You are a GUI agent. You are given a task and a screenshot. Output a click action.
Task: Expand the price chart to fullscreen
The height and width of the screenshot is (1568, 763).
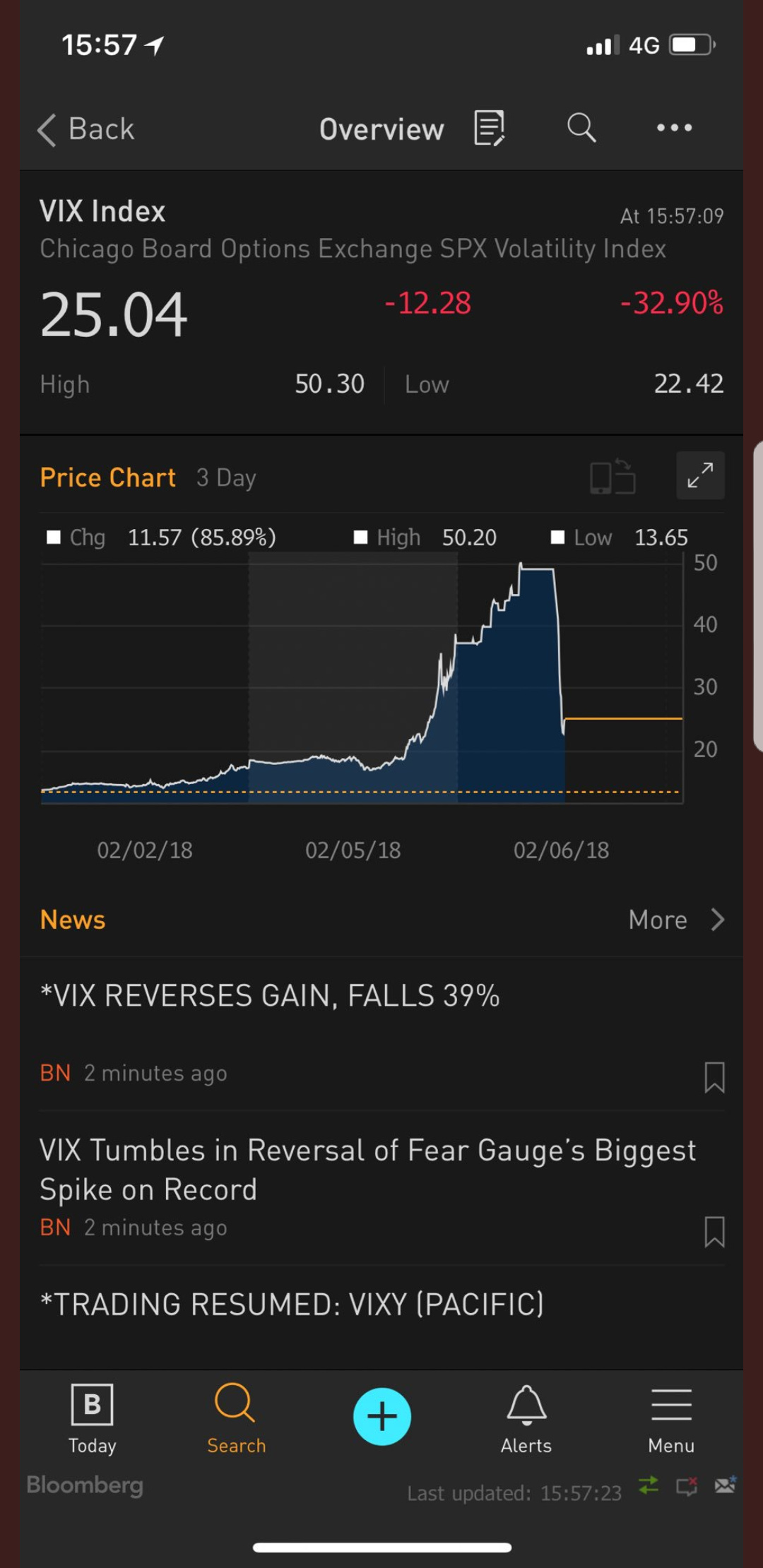(699, 475)
